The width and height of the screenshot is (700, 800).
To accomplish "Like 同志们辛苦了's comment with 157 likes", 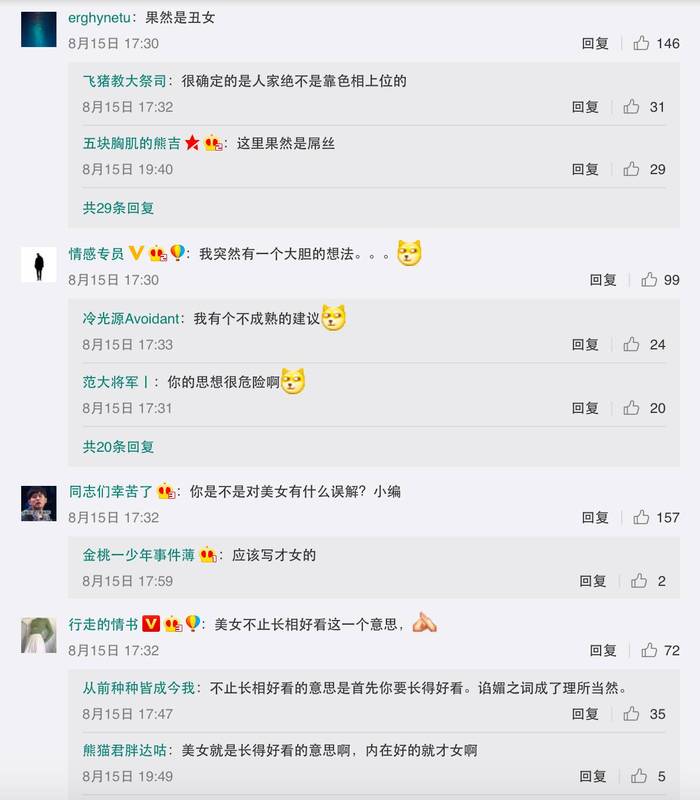I will point(642,517).
